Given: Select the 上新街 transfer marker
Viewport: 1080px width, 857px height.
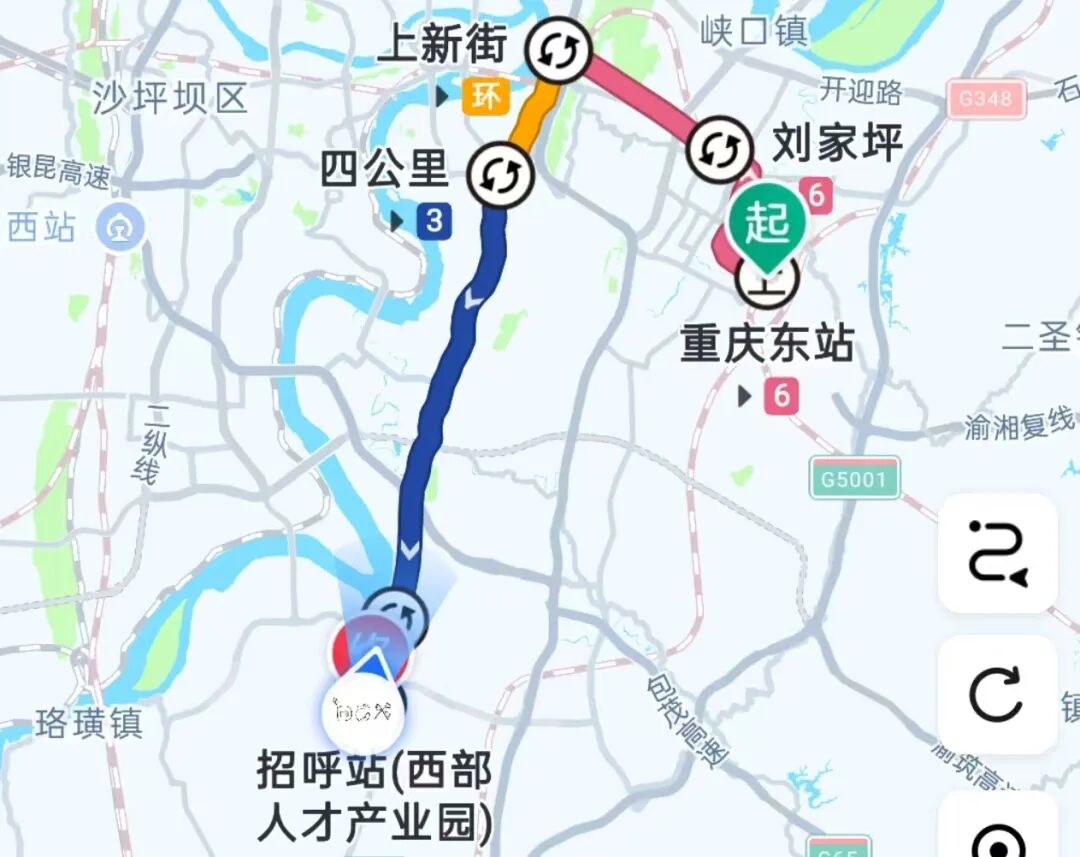Looking at the screenshot, I should pos(558,51).
